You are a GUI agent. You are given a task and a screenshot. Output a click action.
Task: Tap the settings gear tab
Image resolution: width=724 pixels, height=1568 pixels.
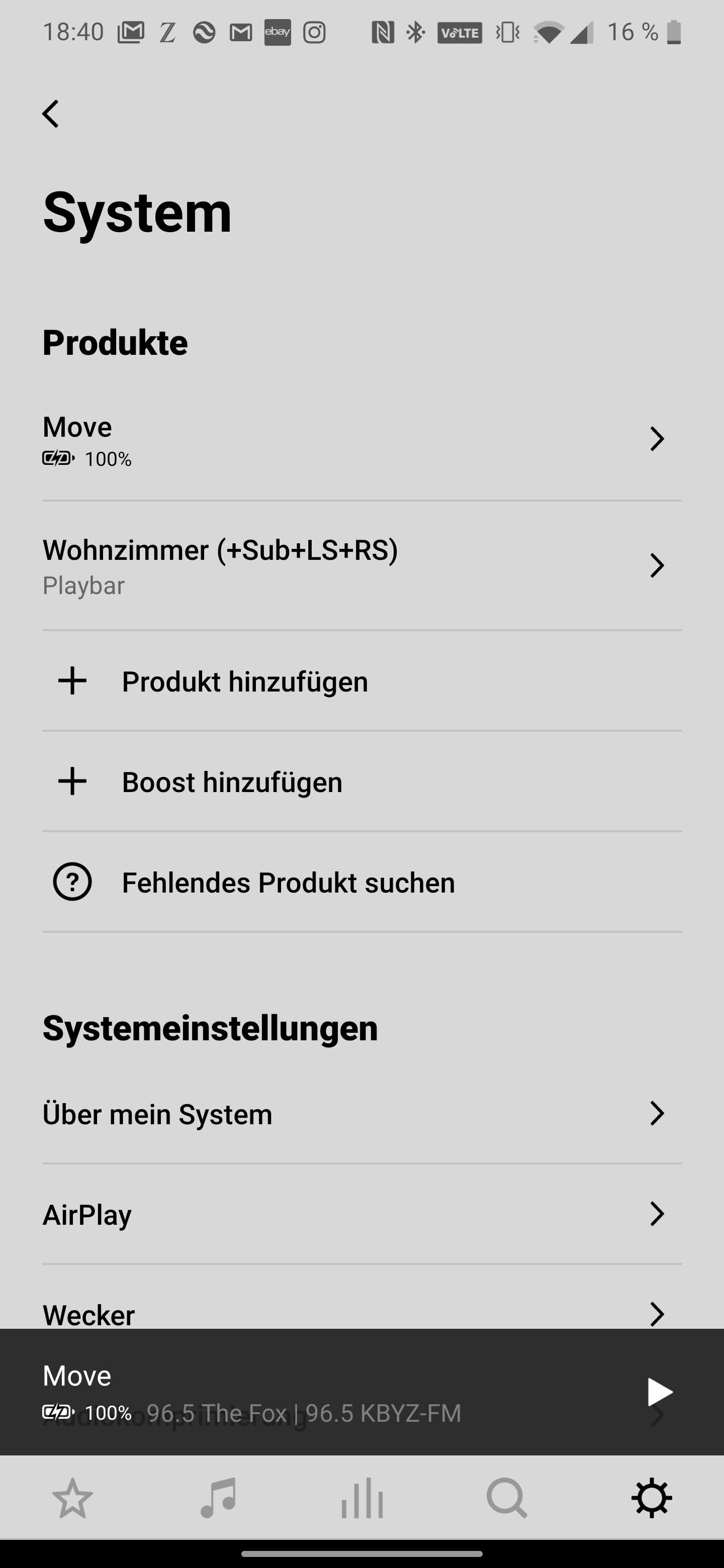point(652,1499)
